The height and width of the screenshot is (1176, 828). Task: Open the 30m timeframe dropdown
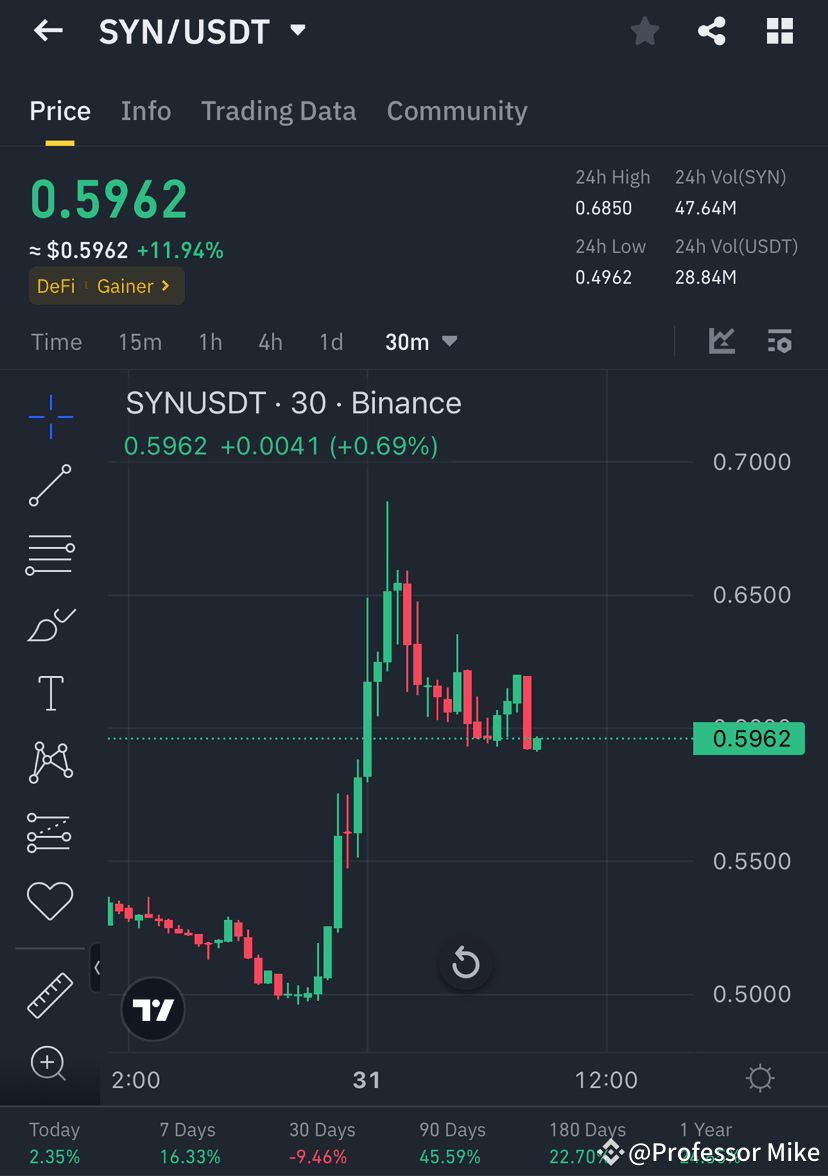(420, 342)
